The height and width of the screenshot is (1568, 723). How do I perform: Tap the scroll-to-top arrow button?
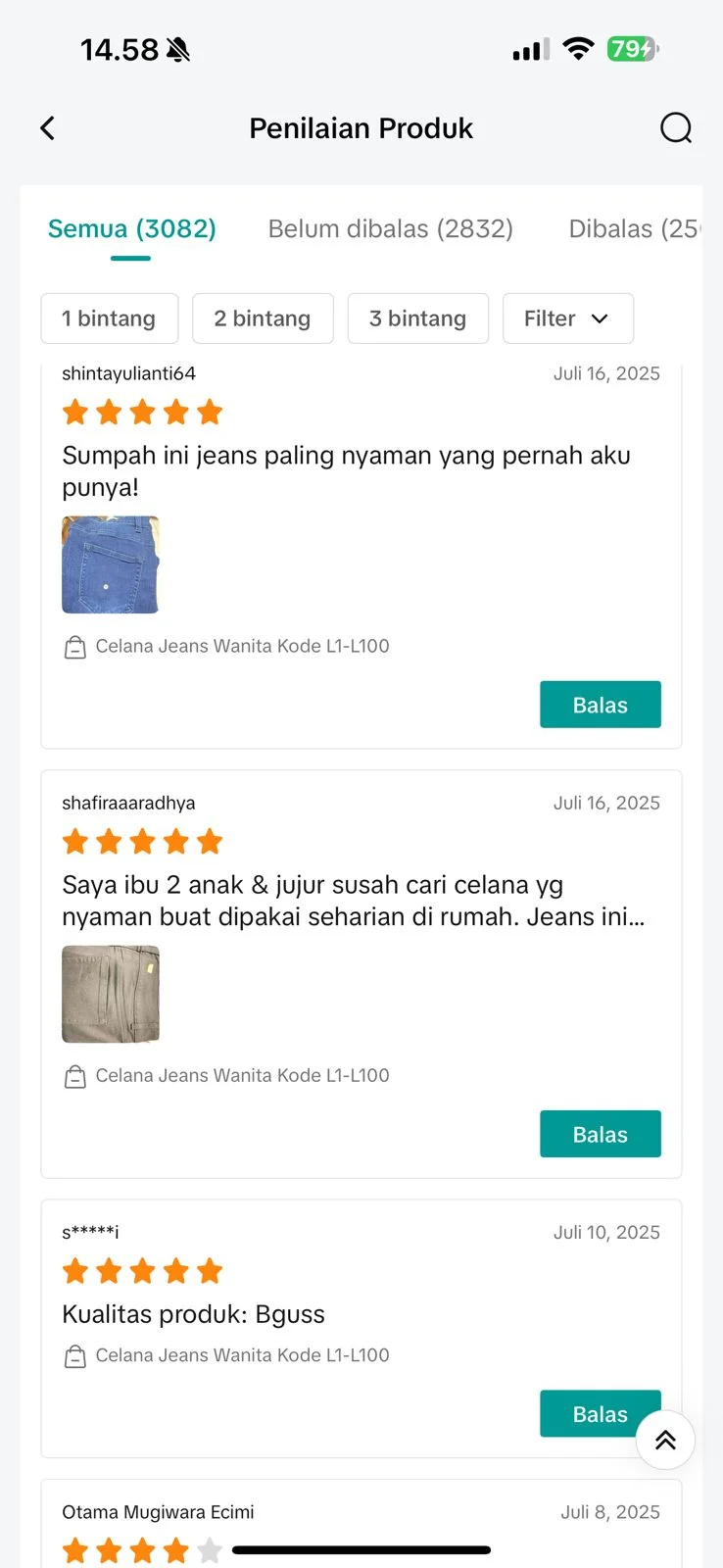click(665, 1440)
